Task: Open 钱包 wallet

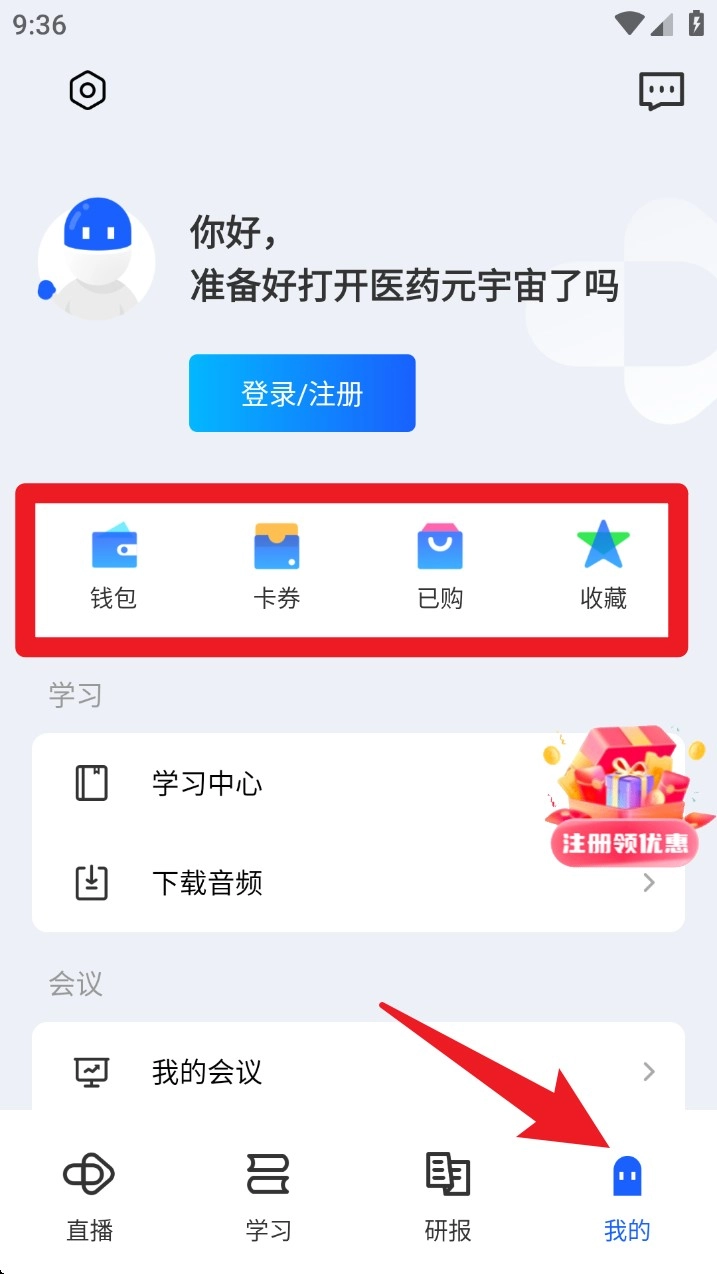Action: 114,566
